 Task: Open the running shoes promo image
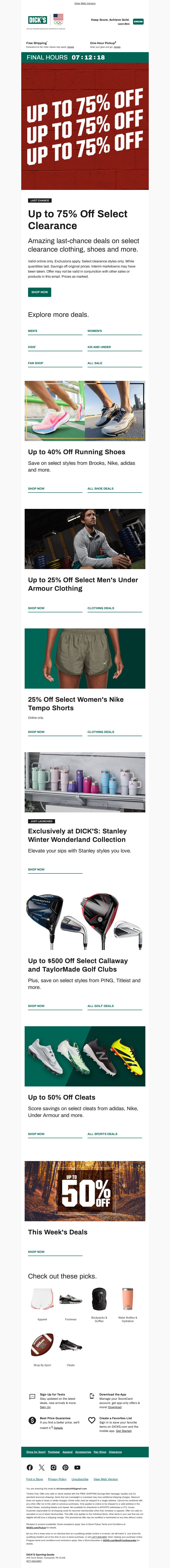click(x=85, y=411)
